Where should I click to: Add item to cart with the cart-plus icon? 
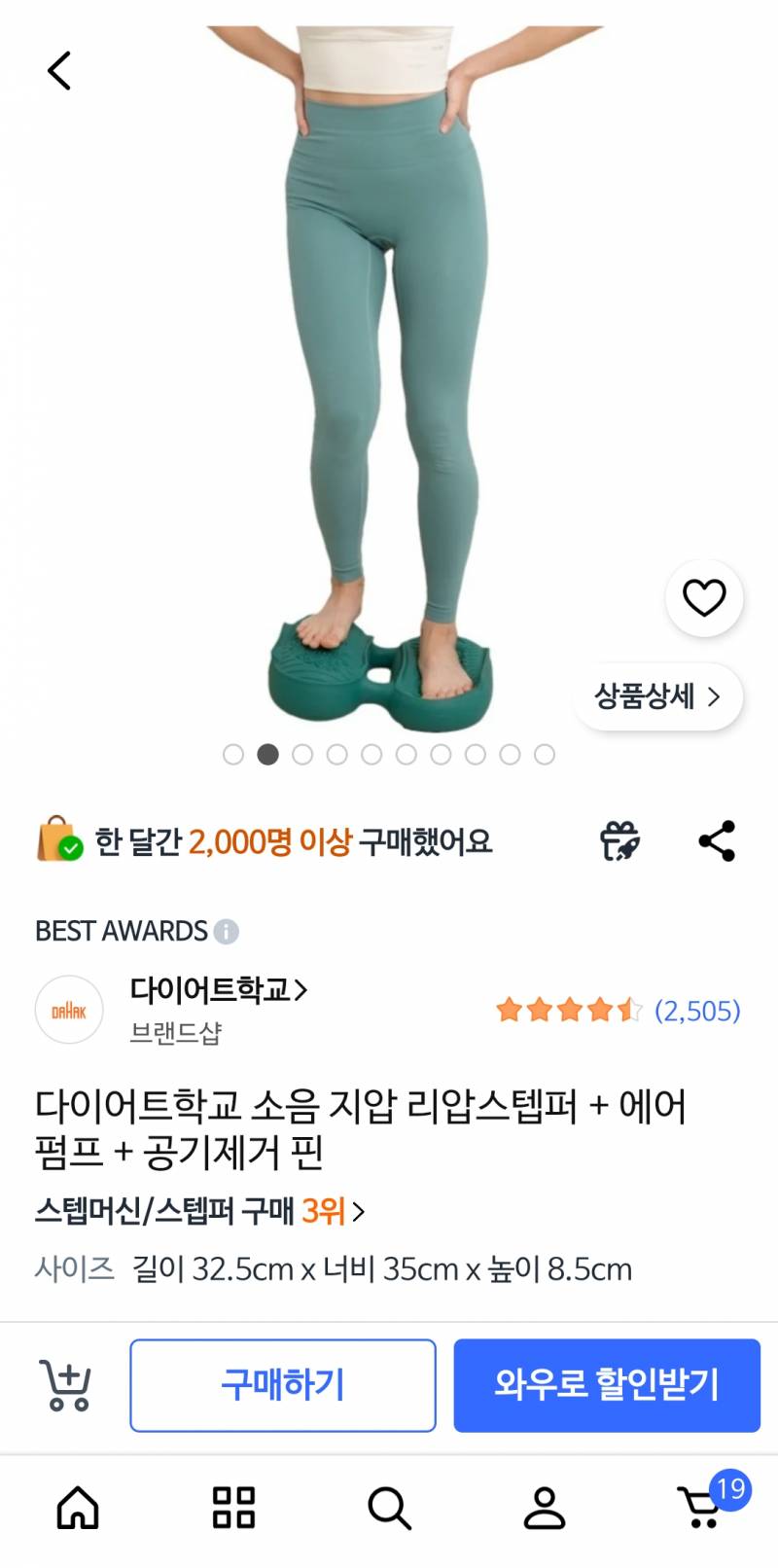pyautogui.click(x=64, y=1385)
